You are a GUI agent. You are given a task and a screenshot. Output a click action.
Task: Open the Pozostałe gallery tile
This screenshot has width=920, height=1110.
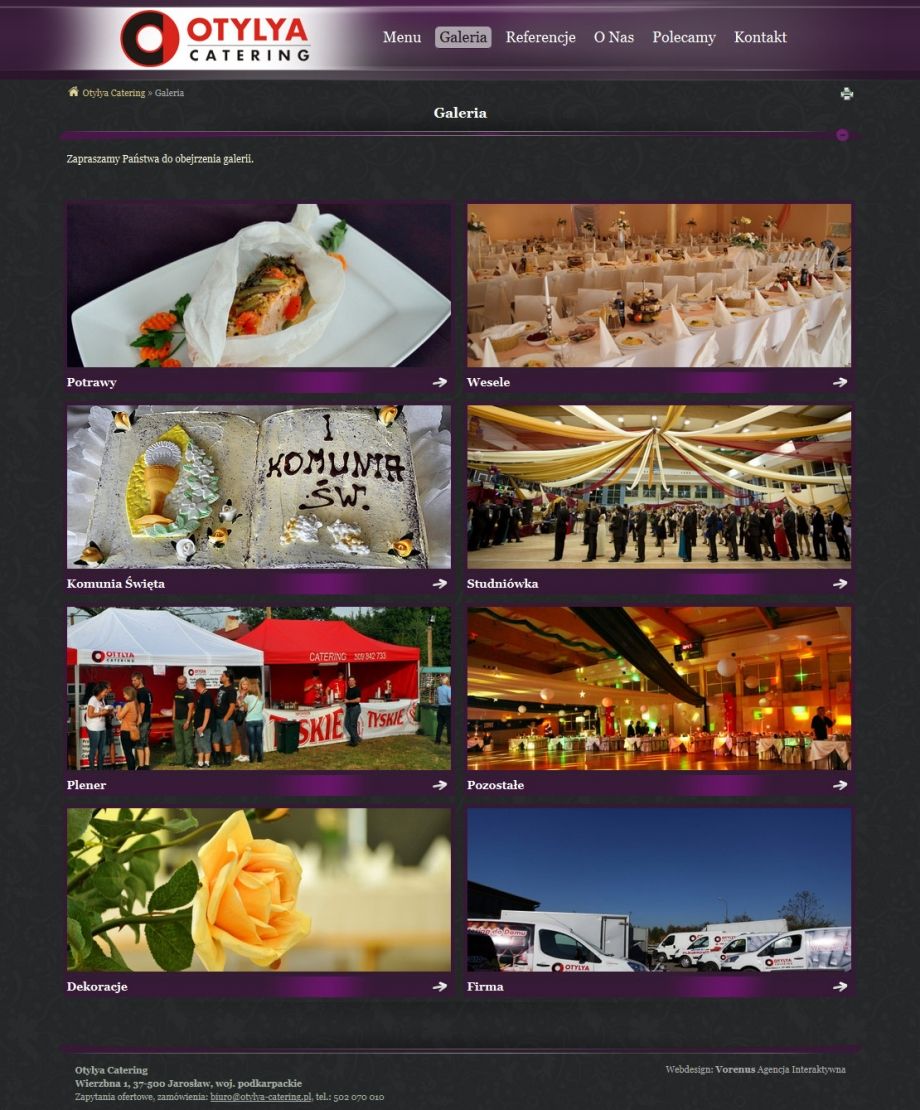tap(658, 688)
